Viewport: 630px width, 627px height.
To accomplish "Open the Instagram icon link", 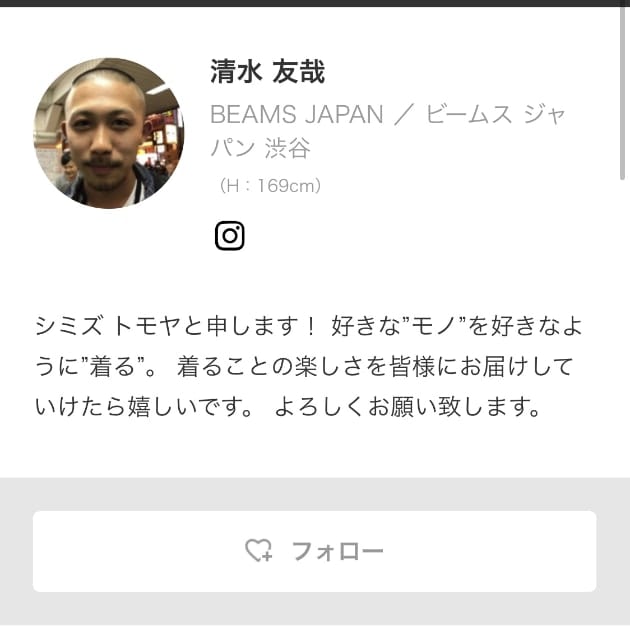I will click(x=229, y=235).
